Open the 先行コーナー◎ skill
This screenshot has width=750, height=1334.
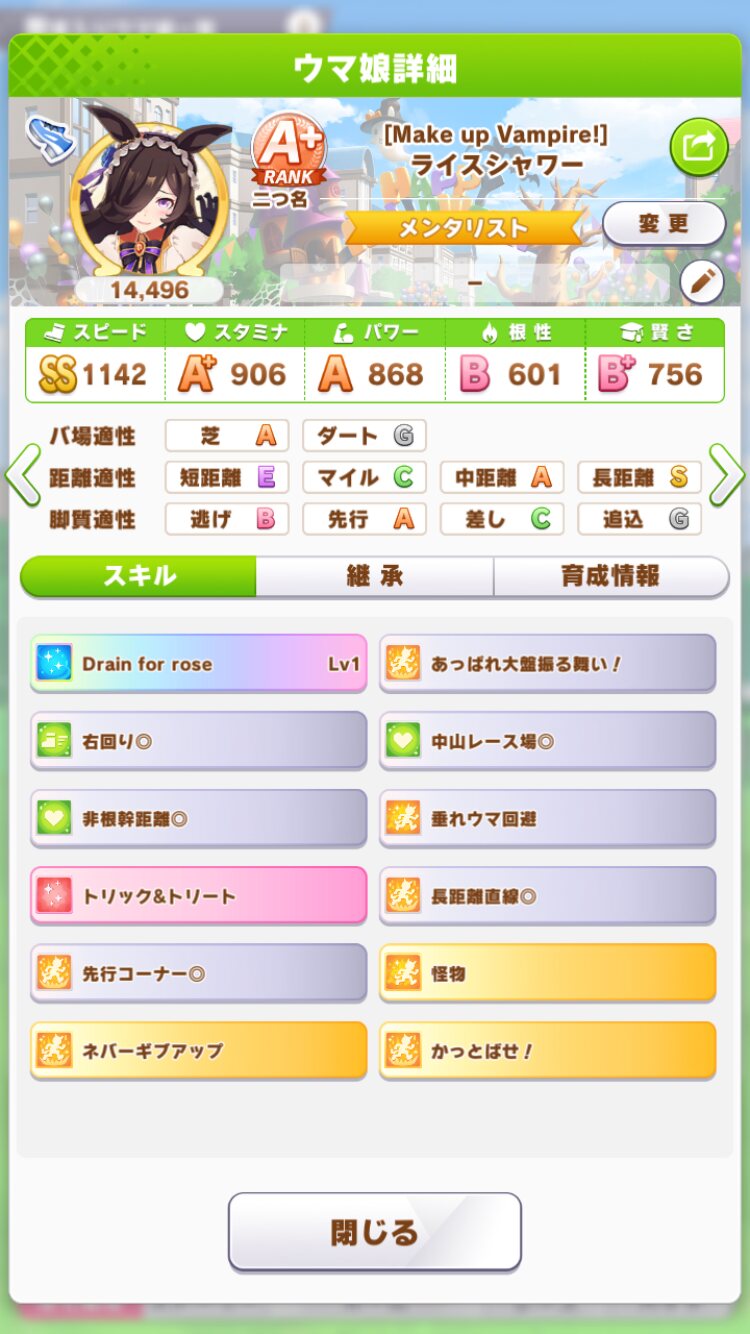tap(198, 973)
